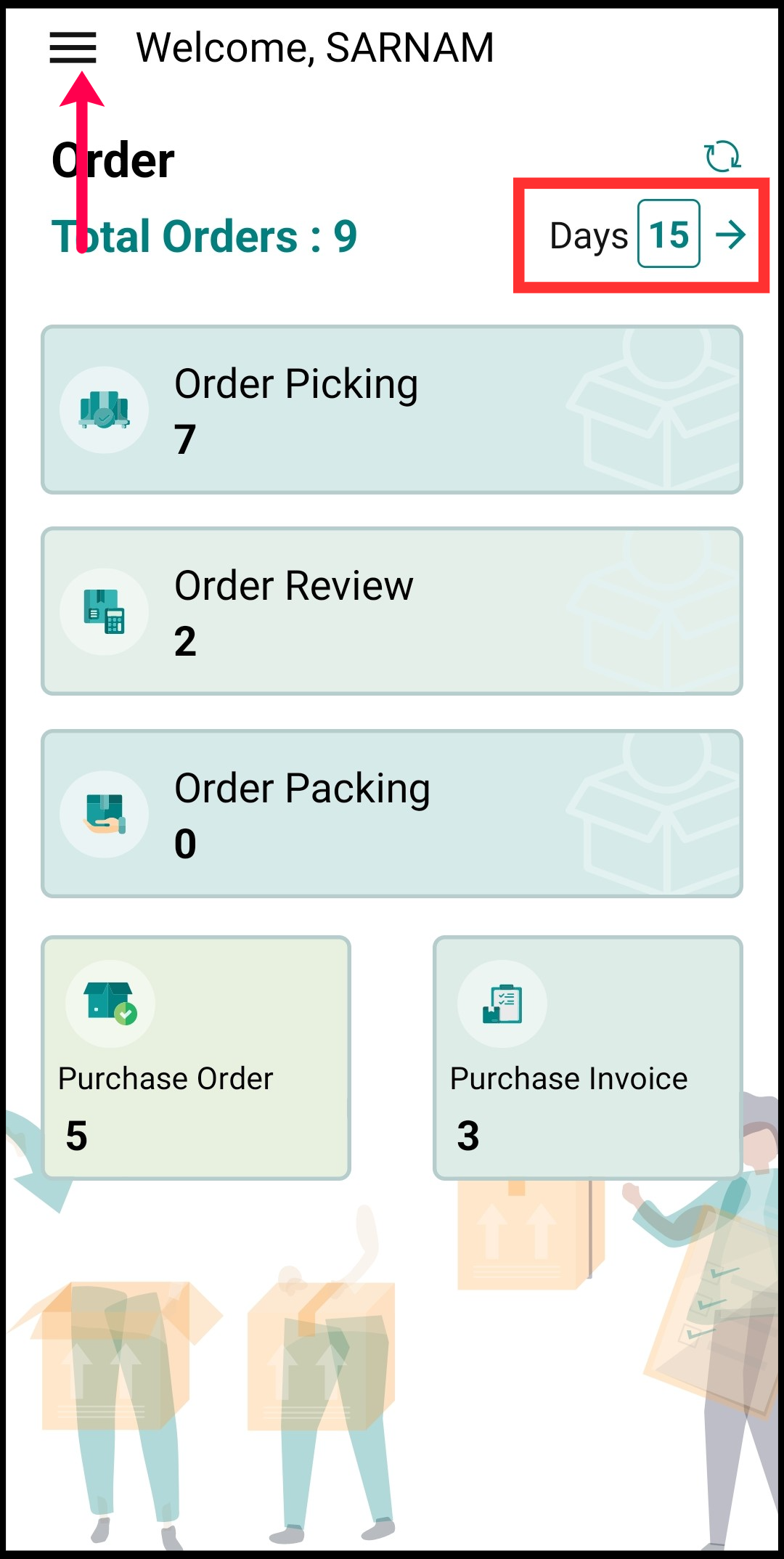
Task: Refresh the order counts
Action: coord(722,156)
